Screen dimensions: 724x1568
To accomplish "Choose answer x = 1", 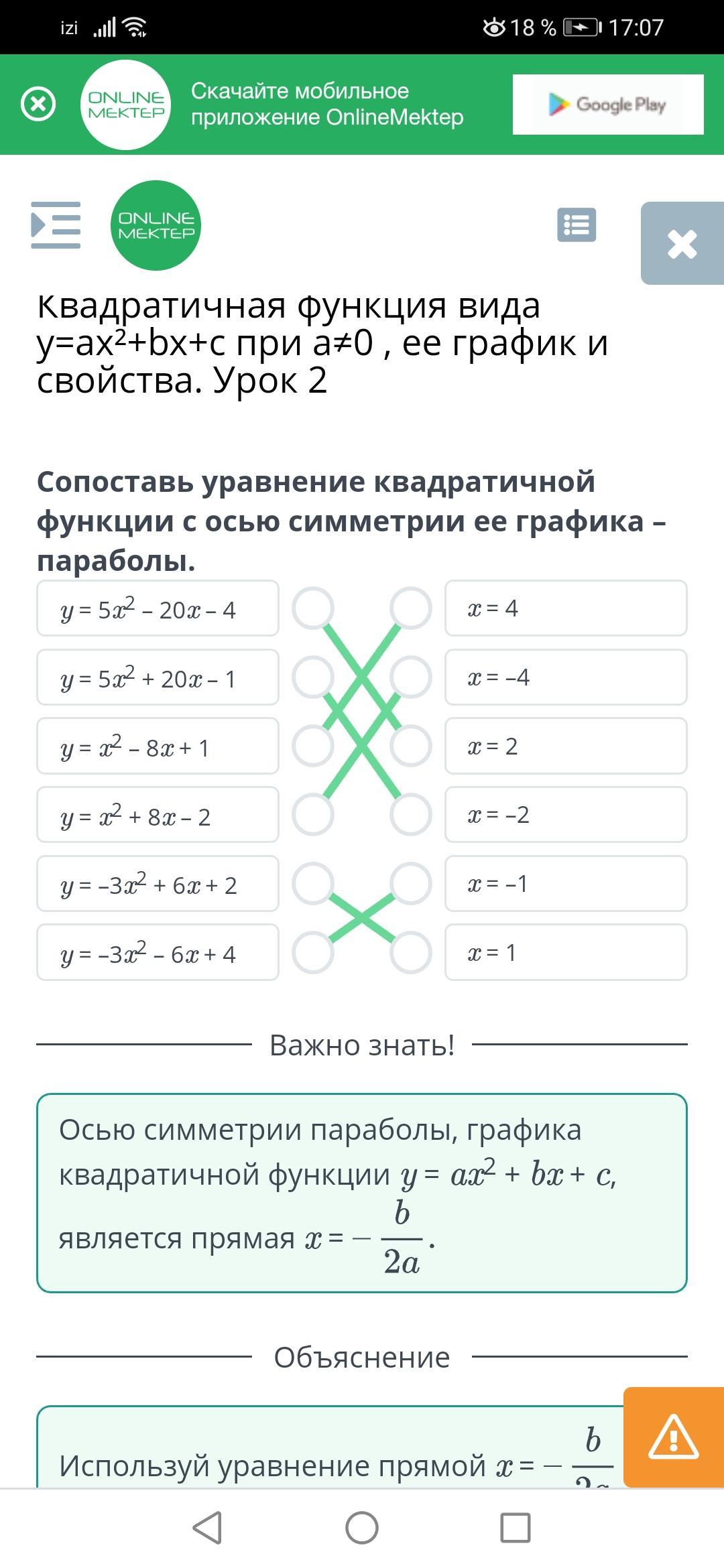I will click(x=566, y=952).
